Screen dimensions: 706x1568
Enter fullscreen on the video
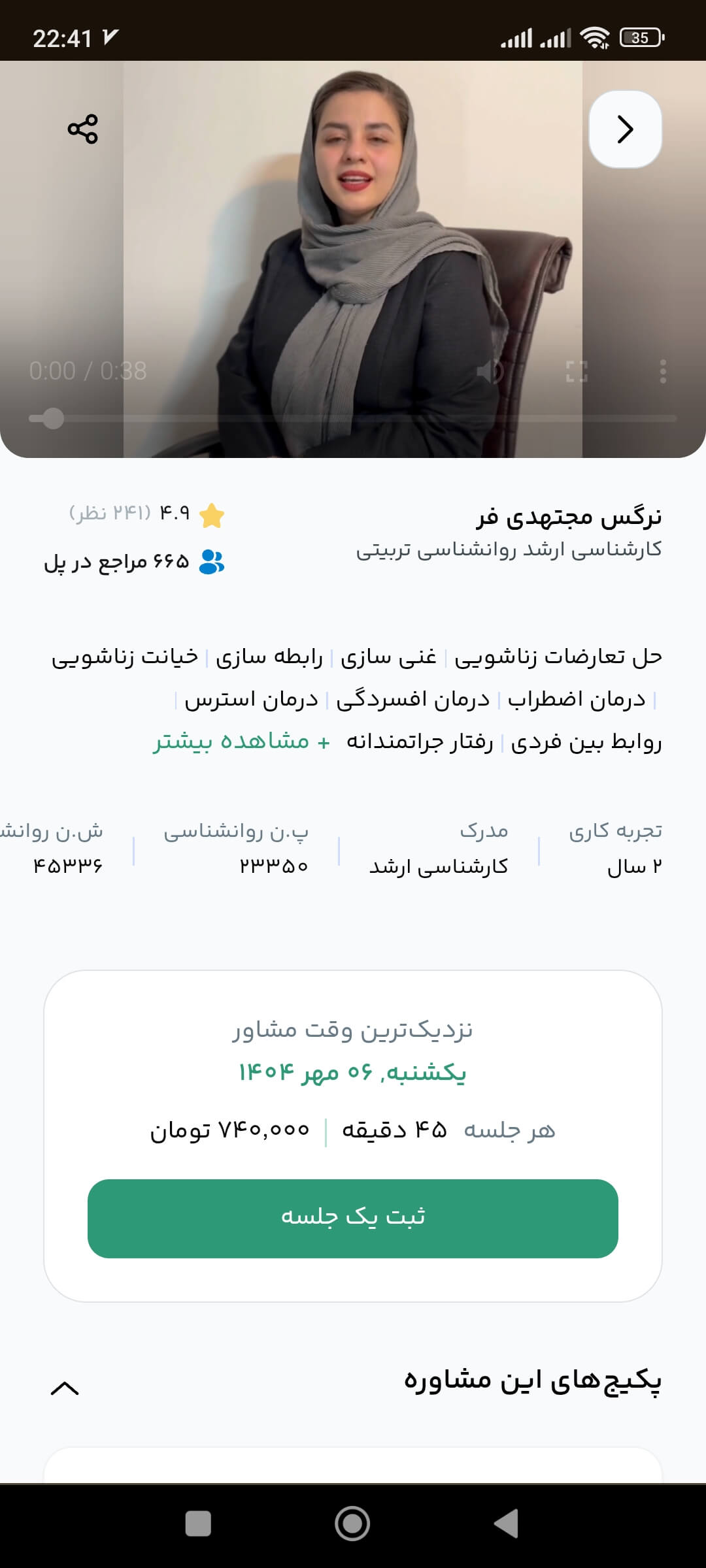[x=577, y=372]
